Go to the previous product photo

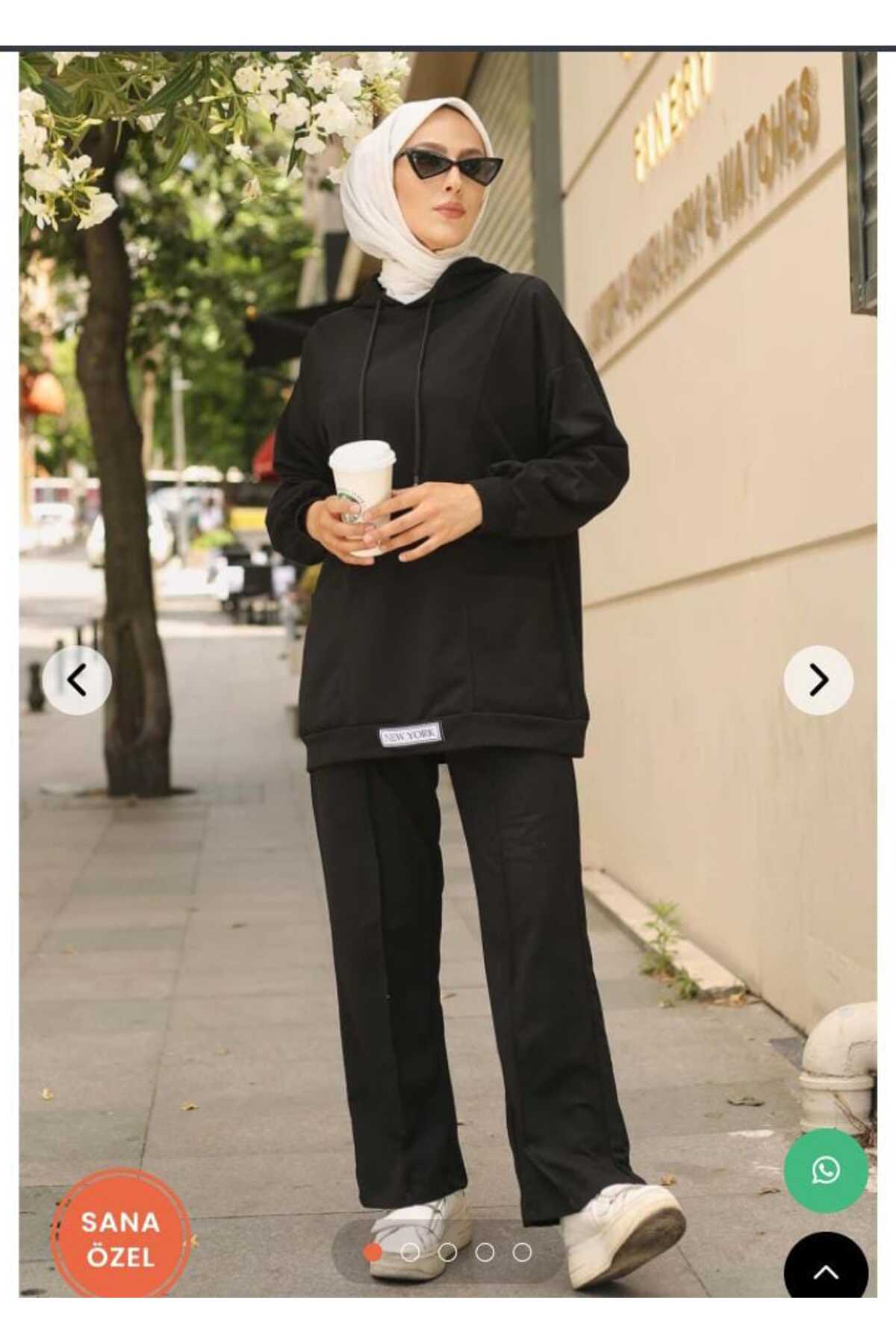[x=77, y=680]
